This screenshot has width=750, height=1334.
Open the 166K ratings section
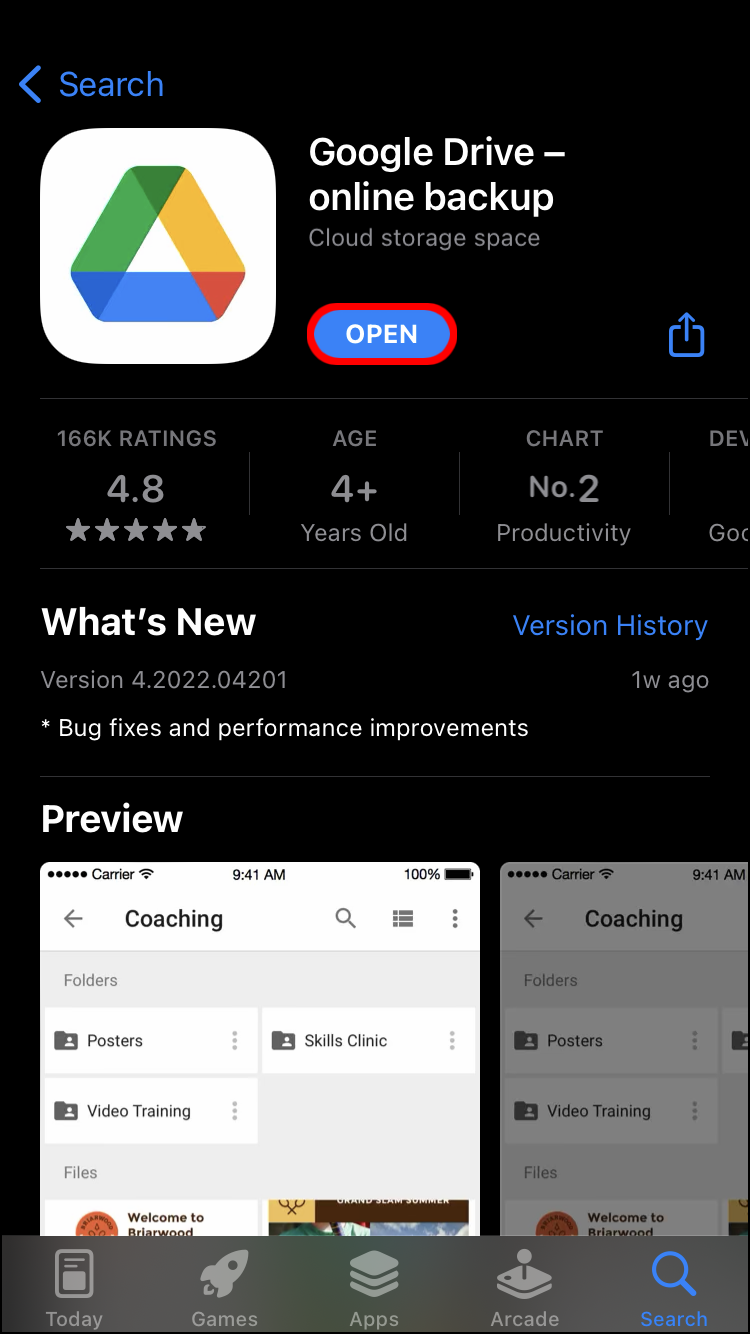coord(136,489)
